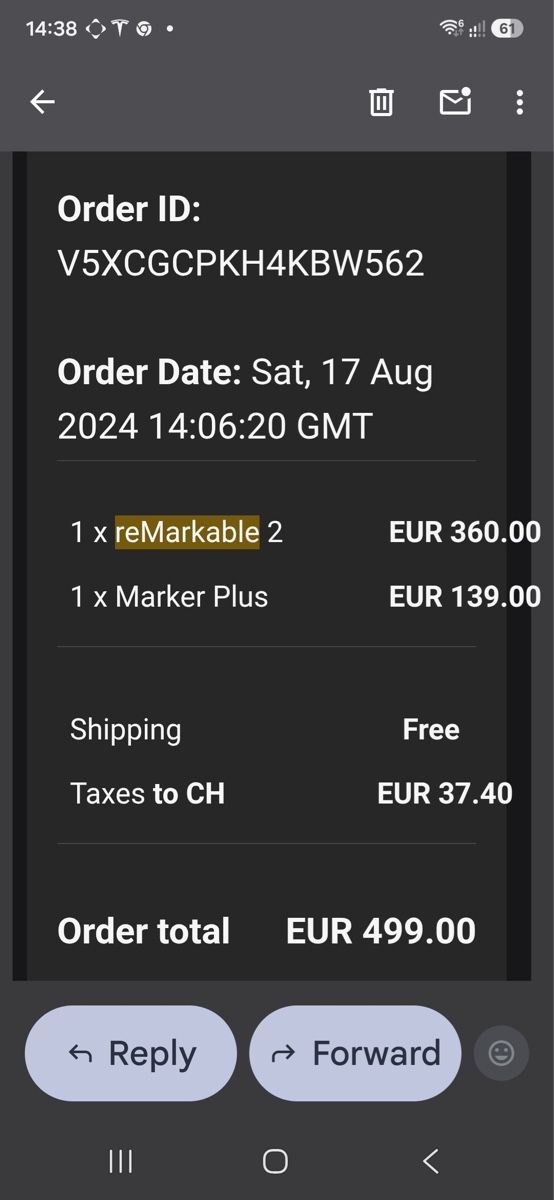Reply to this order email

click(x=131, y=1053)
